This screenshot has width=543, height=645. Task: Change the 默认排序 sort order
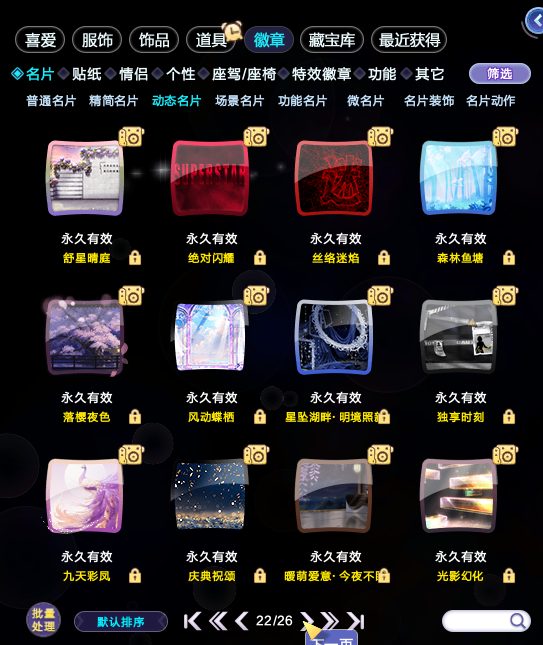coord(121,622)
